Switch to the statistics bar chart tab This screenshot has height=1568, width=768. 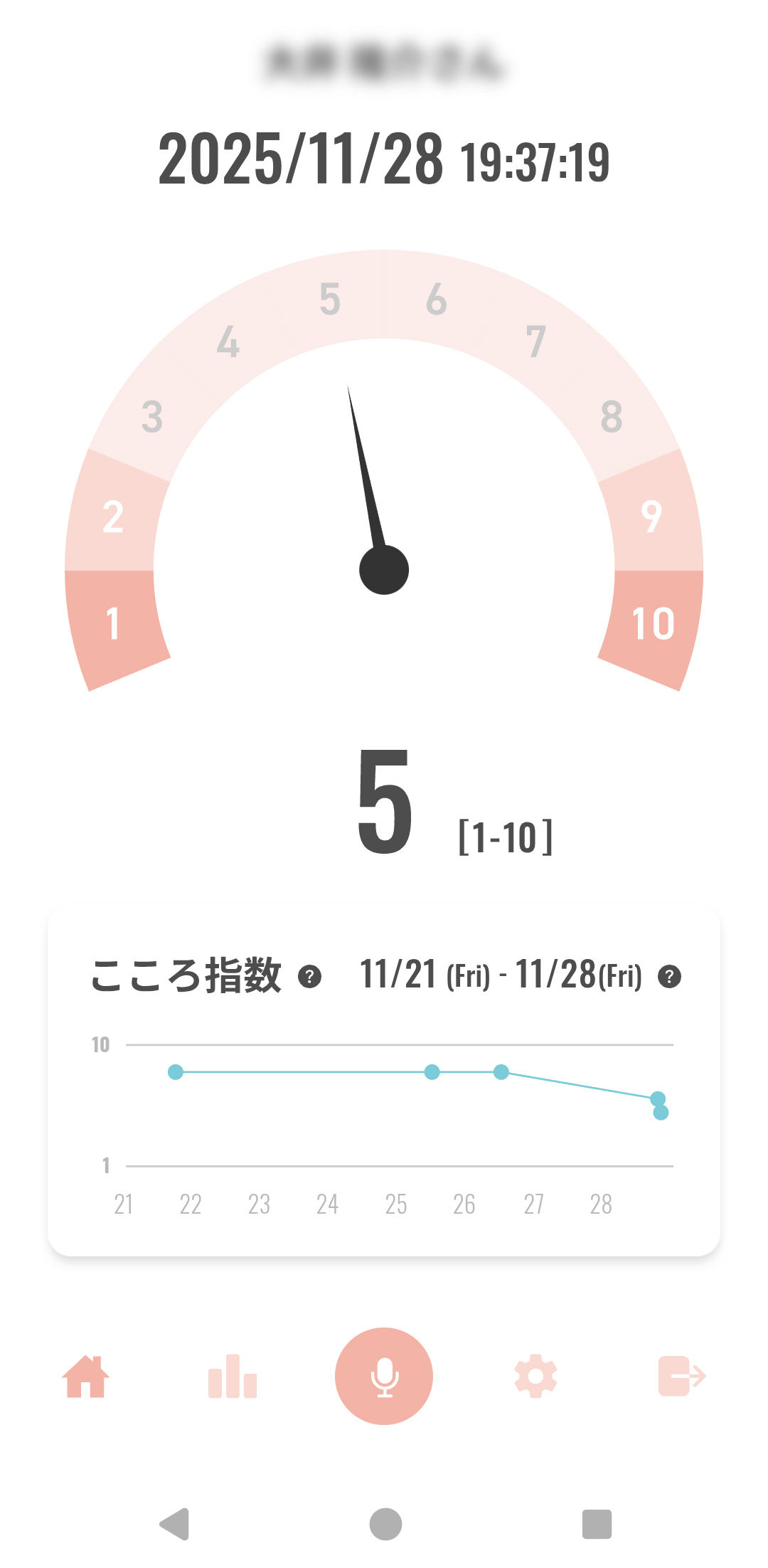(x=233, y=1377)
